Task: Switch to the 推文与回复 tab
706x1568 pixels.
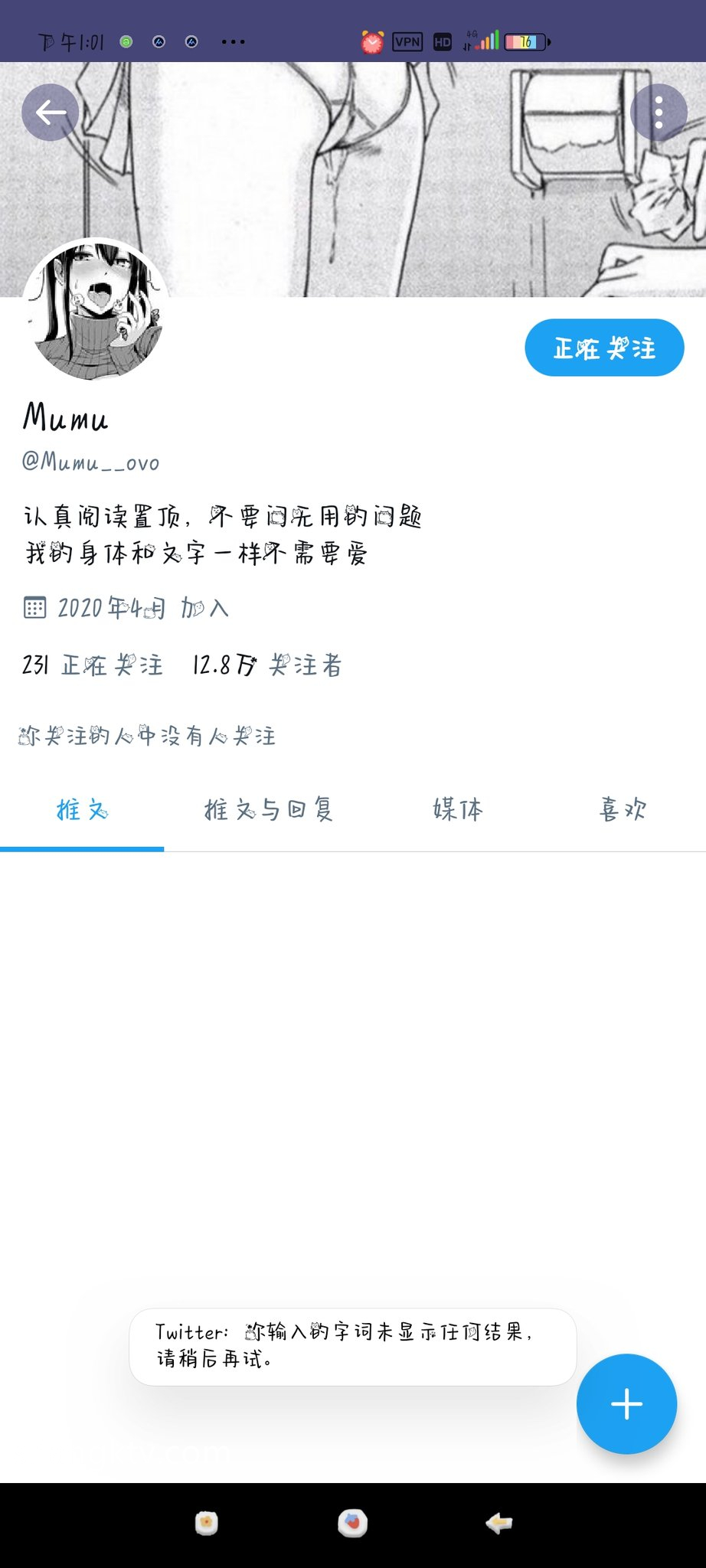Action: (x=268, y=809)
